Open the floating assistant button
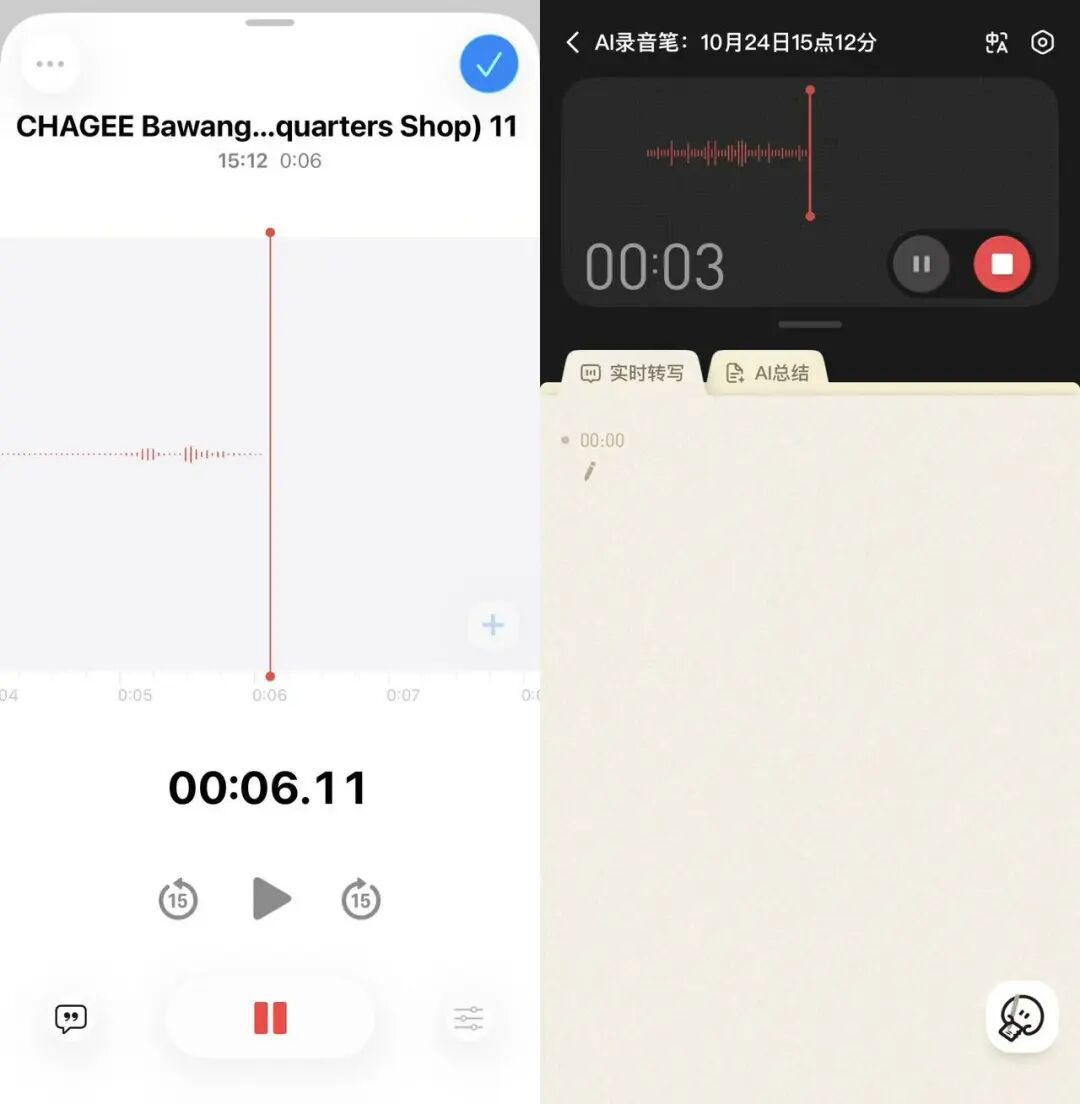1080x1104 pixels. [1021, 1017]
